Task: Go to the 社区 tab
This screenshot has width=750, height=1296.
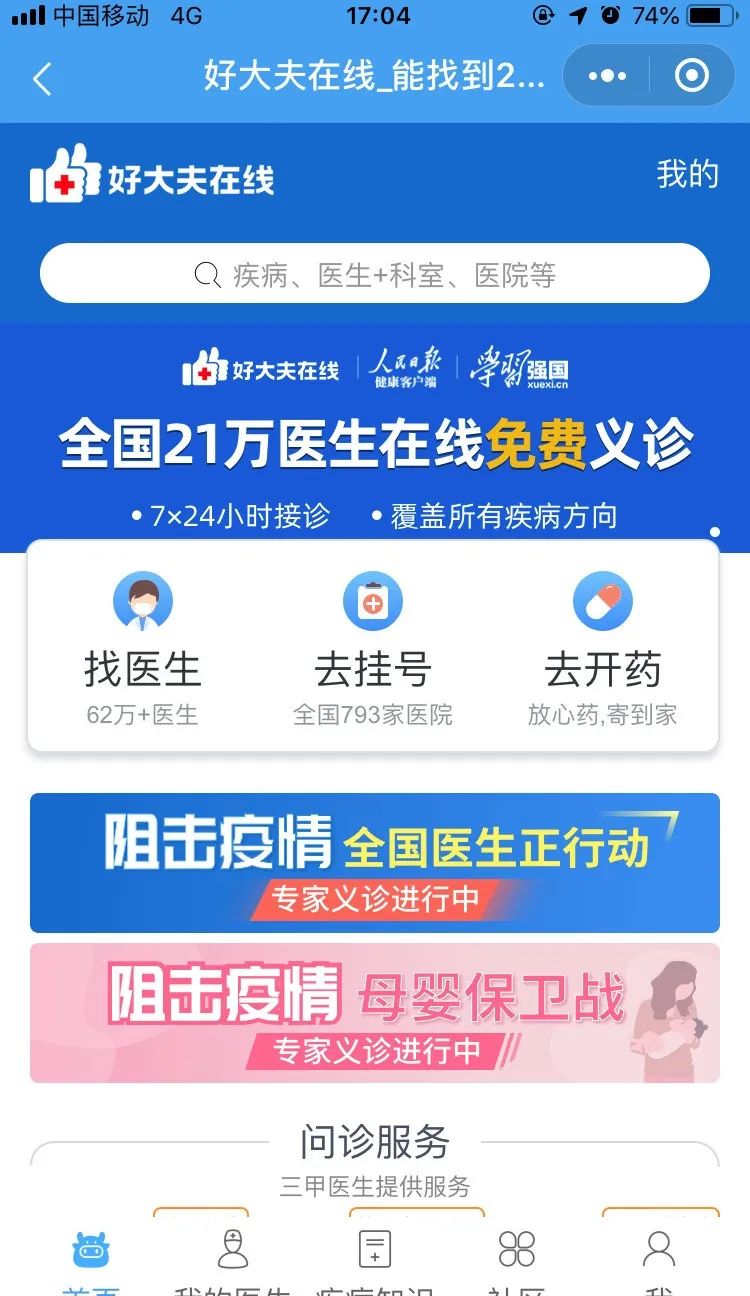Action: pos(516,1258)
